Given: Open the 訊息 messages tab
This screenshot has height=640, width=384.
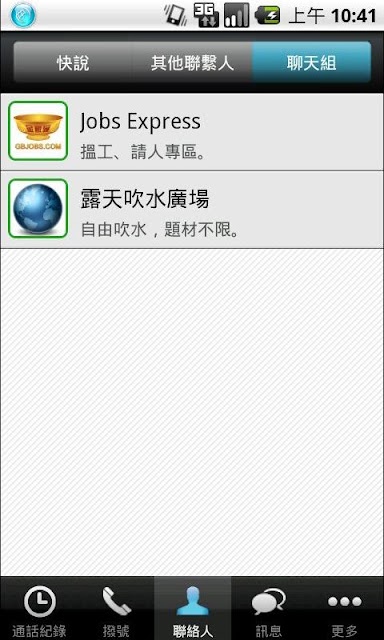Looking at the screenshot, I should pos(269,609).
